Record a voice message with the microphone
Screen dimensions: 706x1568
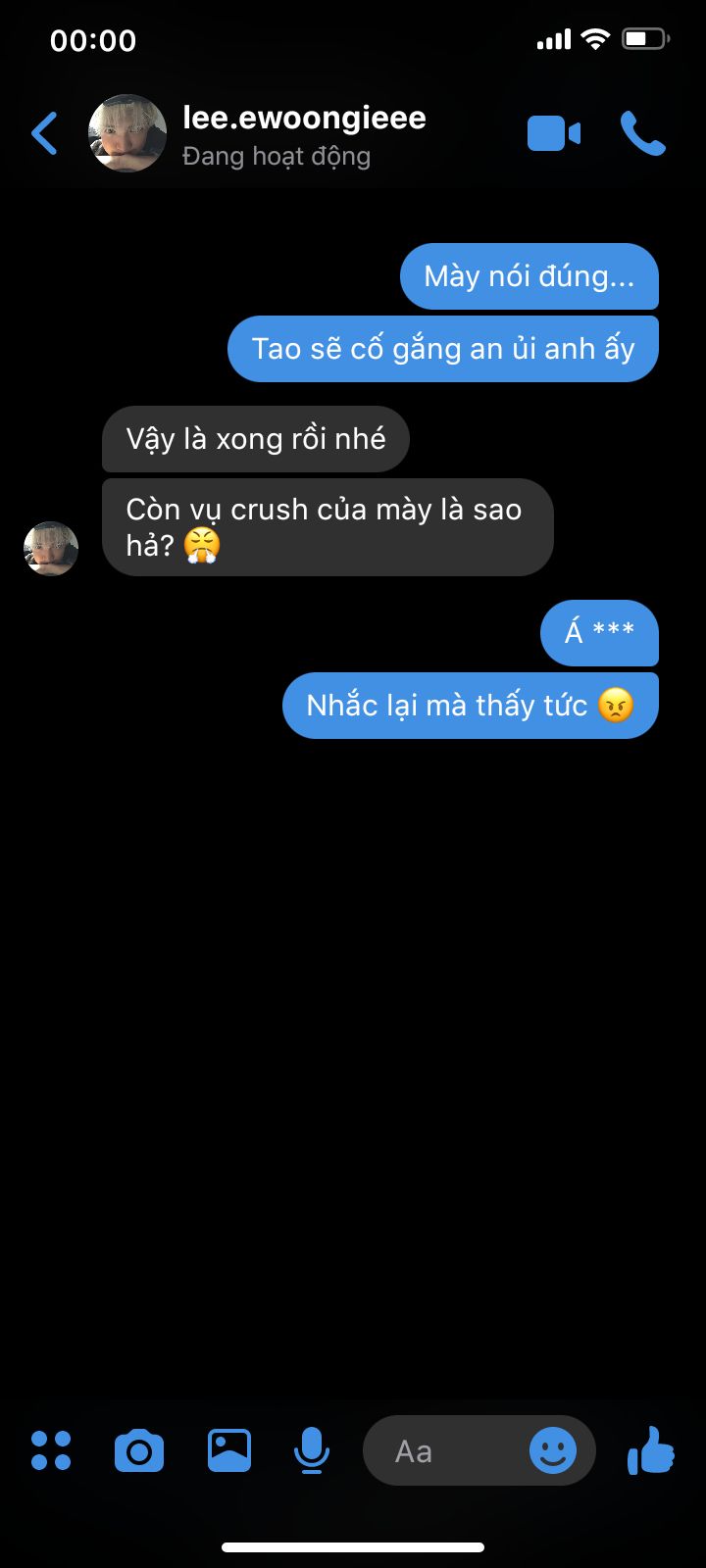click(312, 1450)
